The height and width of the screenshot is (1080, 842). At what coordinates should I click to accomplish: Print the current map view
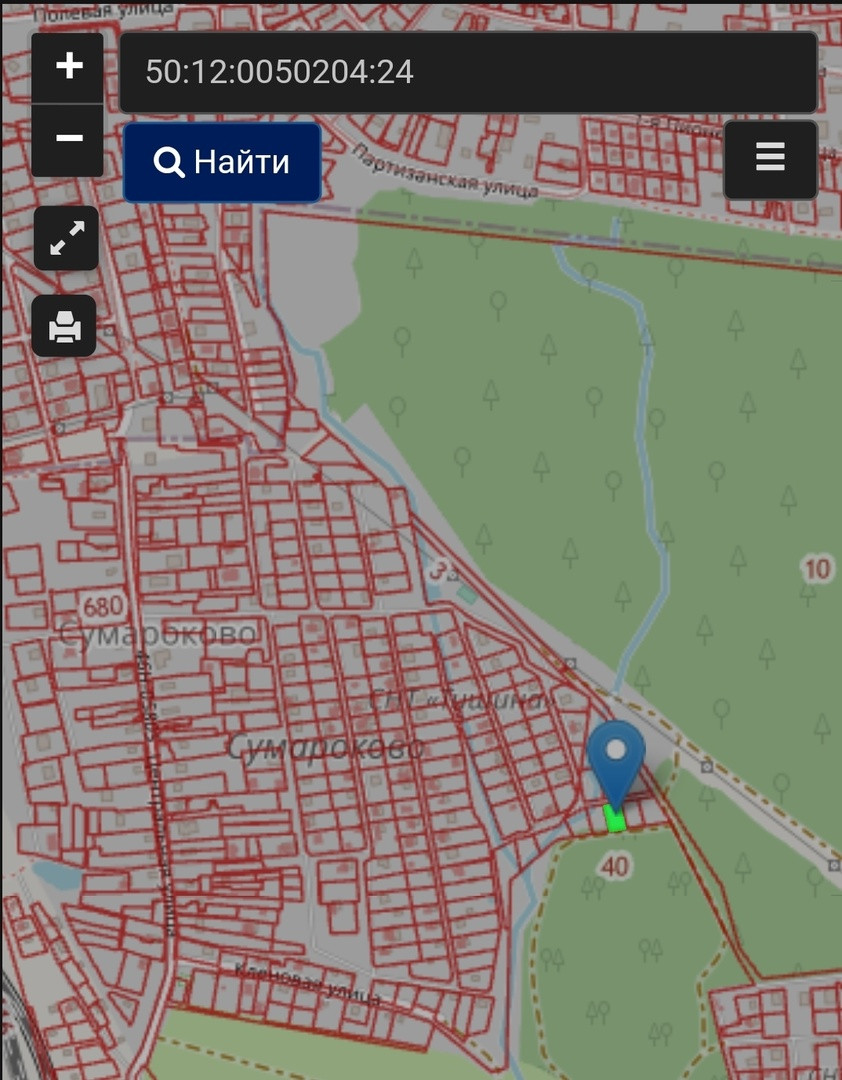point(65,326)
